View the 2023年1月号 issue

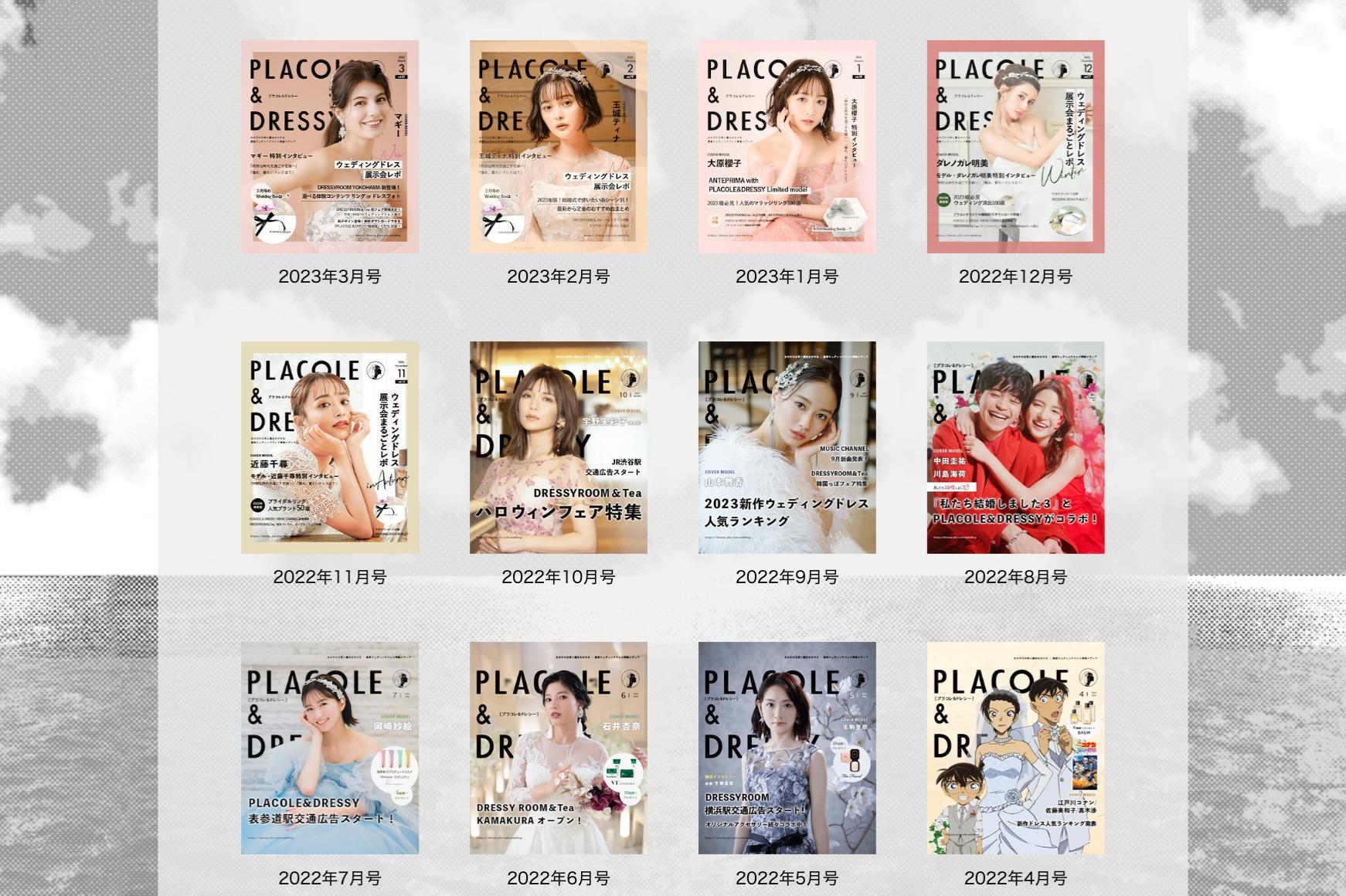(787, 147)
